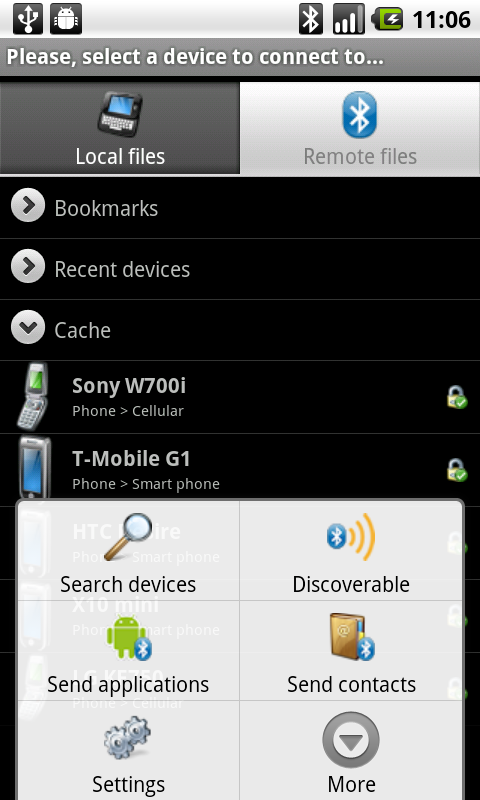Choose the Discoverable option
The image size is (480, 800).
point(351,552)
